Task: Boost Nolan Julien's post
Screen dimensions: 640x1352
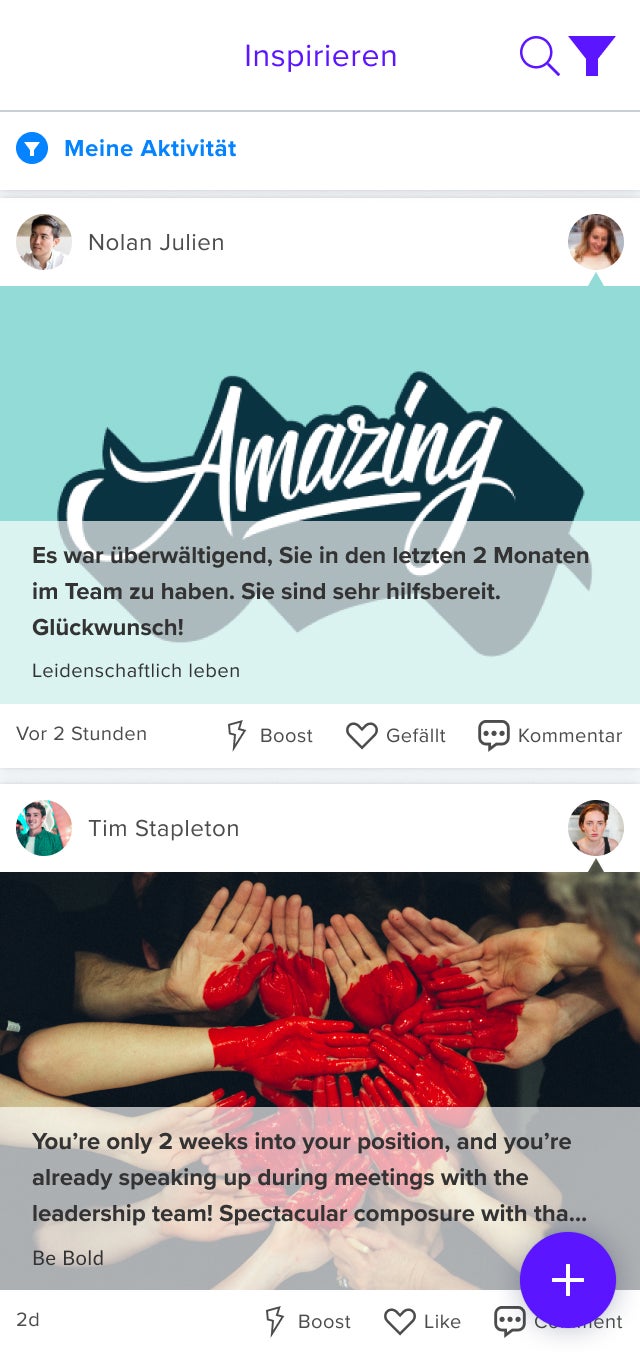Action: [269, 735]
